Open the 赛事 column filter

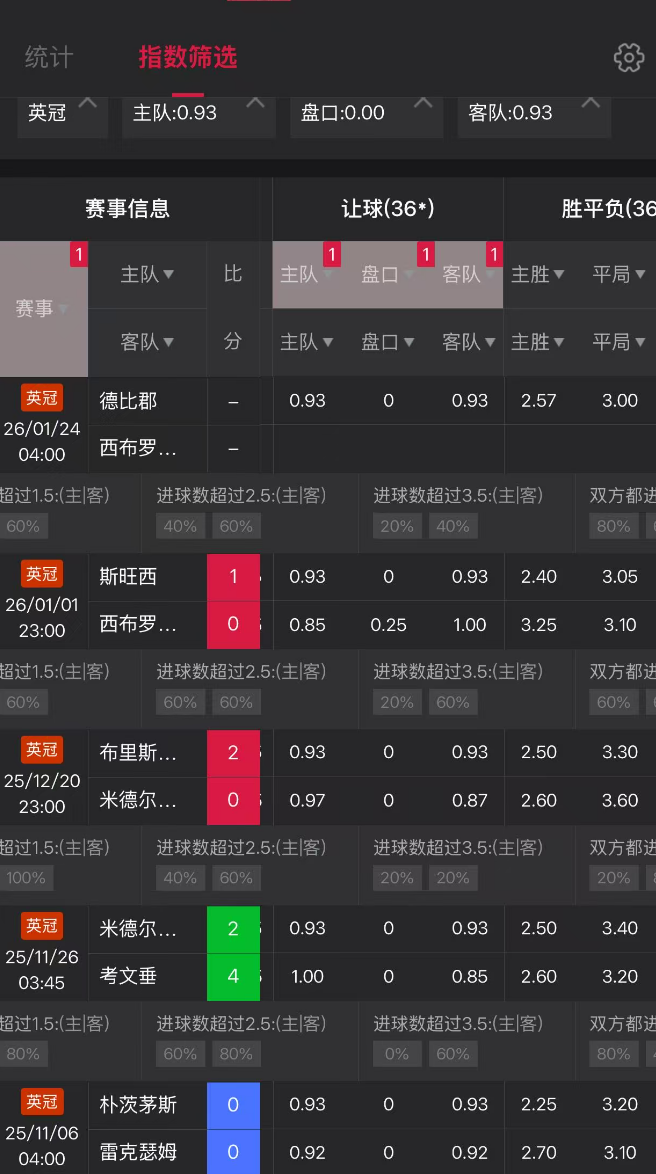[43, 309]
